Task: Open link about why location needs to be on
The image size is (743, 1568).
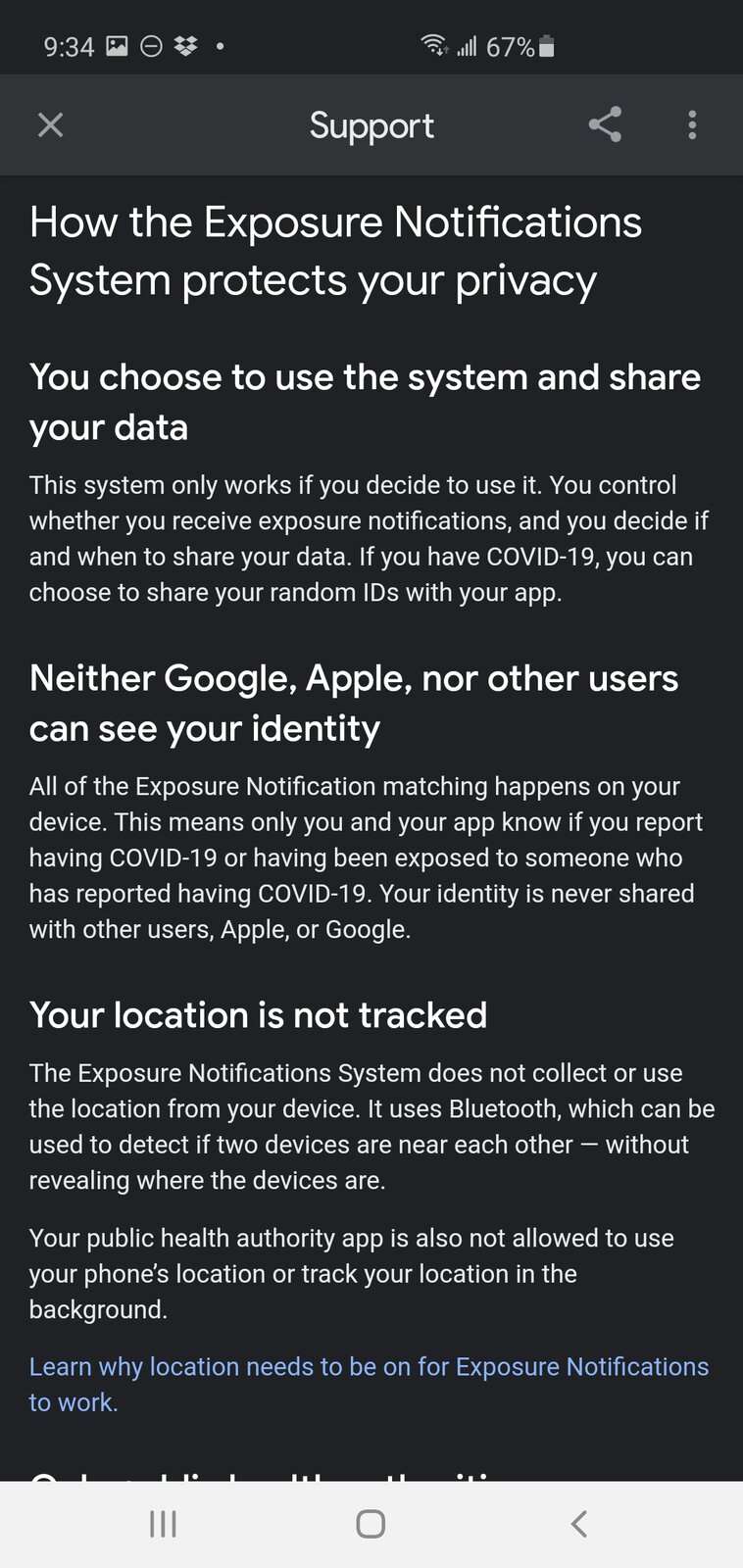Action: 368,1367
